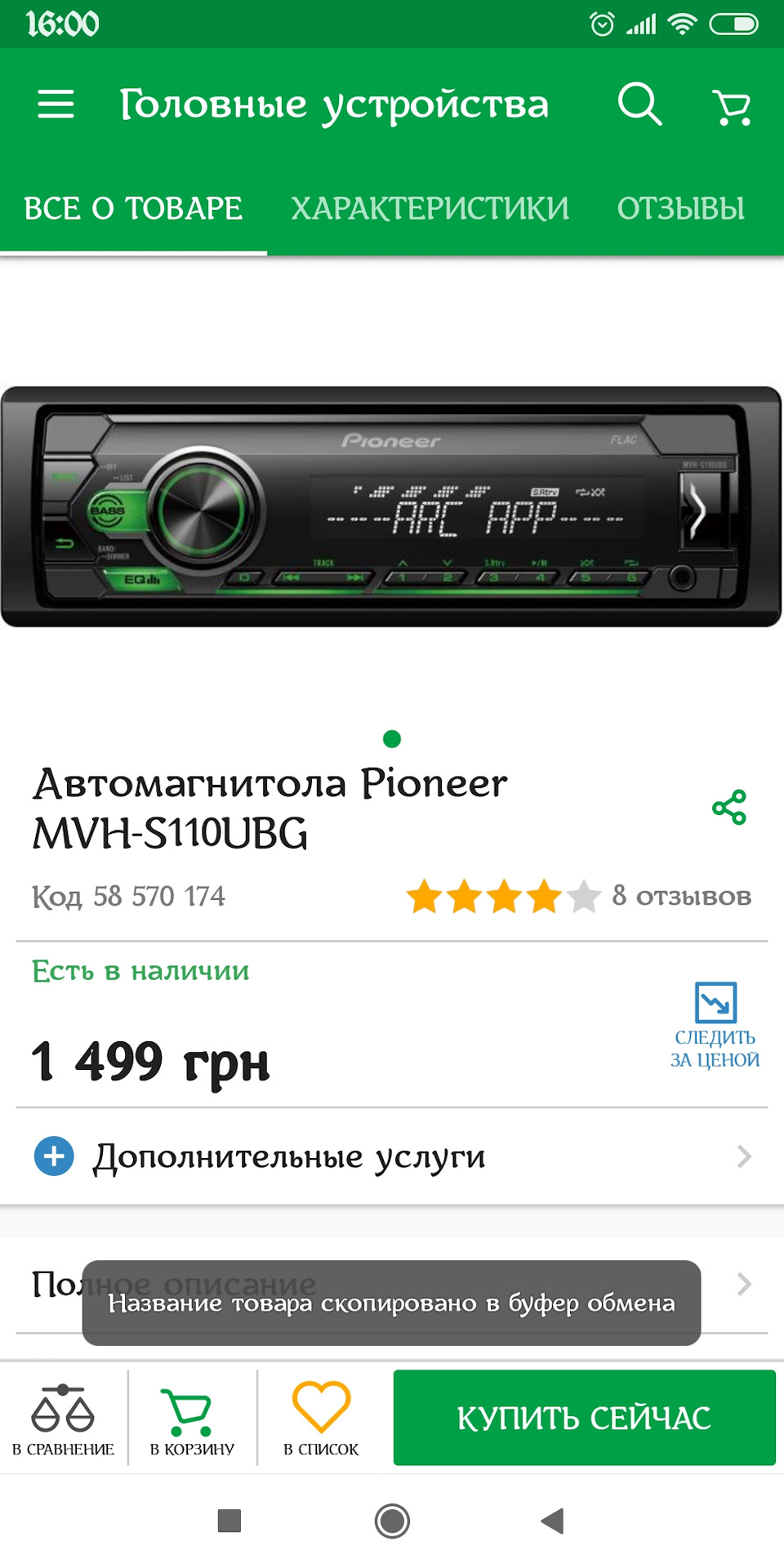Share this Pioneer MVH-S110UBG product
The height and width of the screenshot is (1568, 784).
click(x=728, y=807)
